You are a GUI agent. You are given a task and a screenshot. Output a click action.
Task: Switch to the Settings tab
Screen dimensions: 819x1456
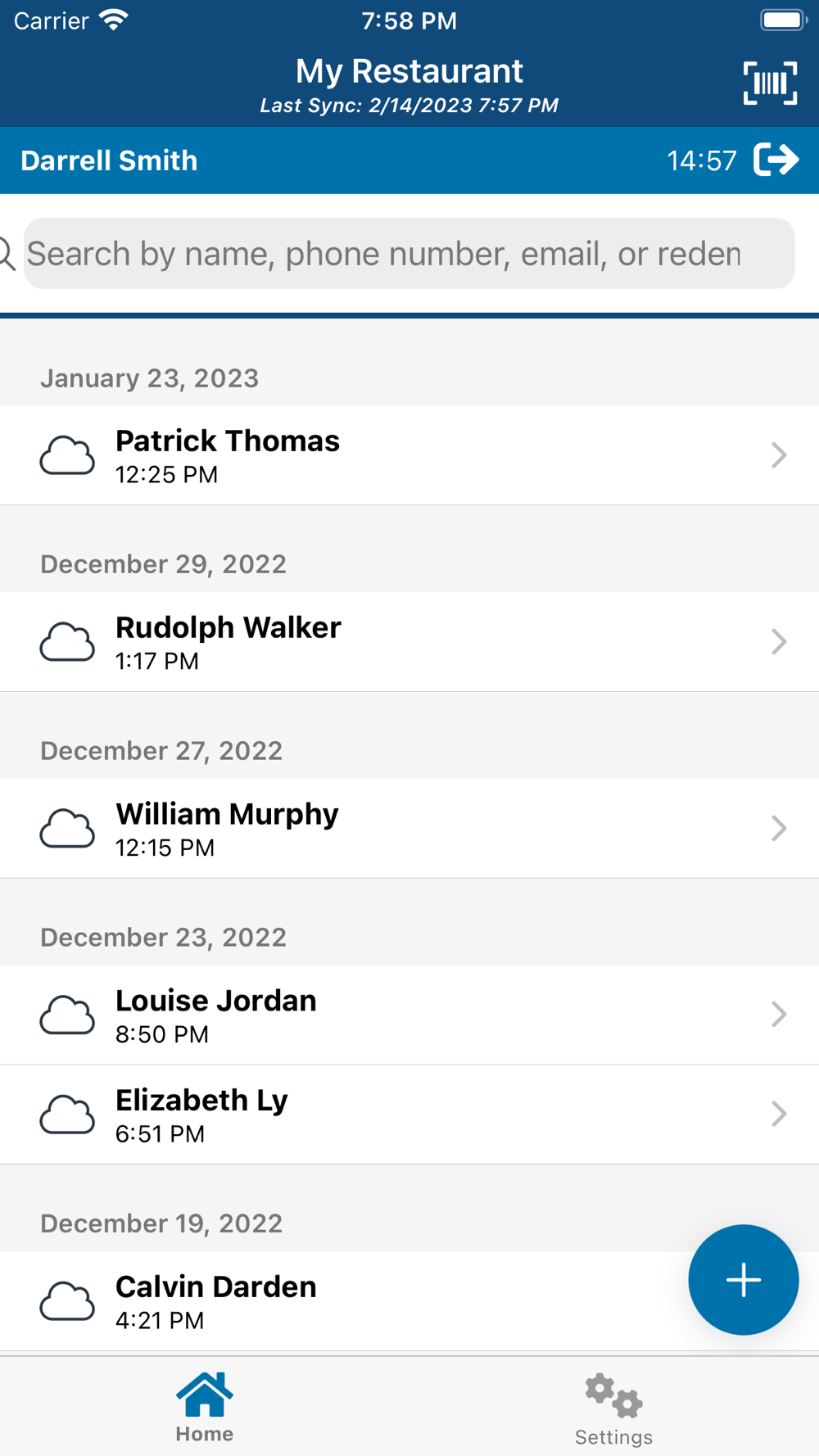point(613,1409)
